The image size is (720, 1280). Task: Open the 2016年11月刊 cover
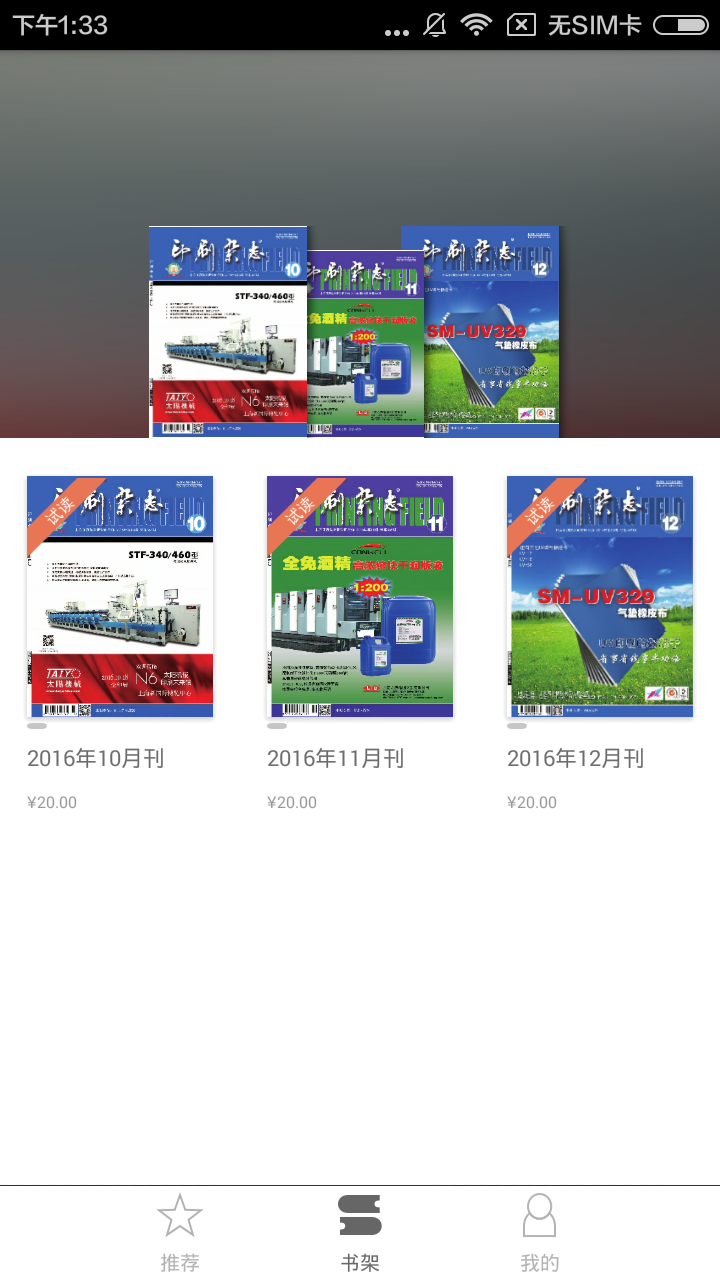coord(360,595)
